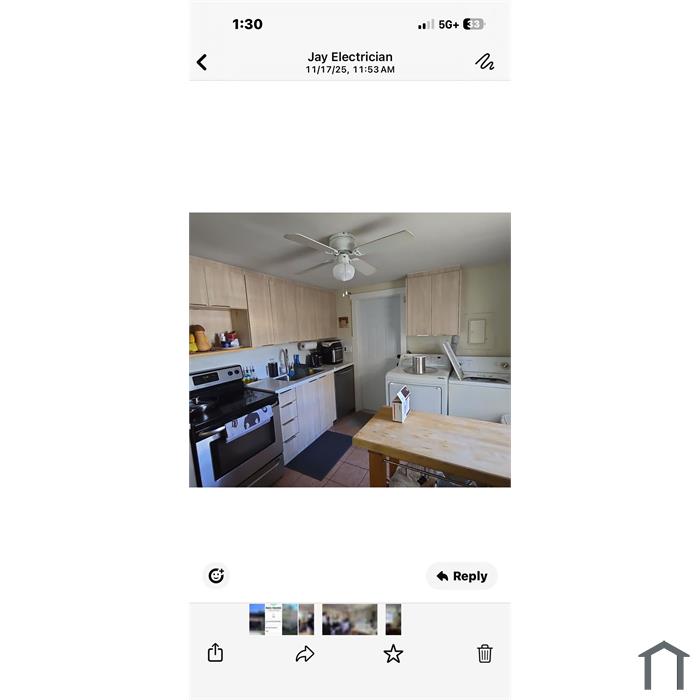Tap the Reply button
Screen dimensions: 700x700
tap(462, 576)
